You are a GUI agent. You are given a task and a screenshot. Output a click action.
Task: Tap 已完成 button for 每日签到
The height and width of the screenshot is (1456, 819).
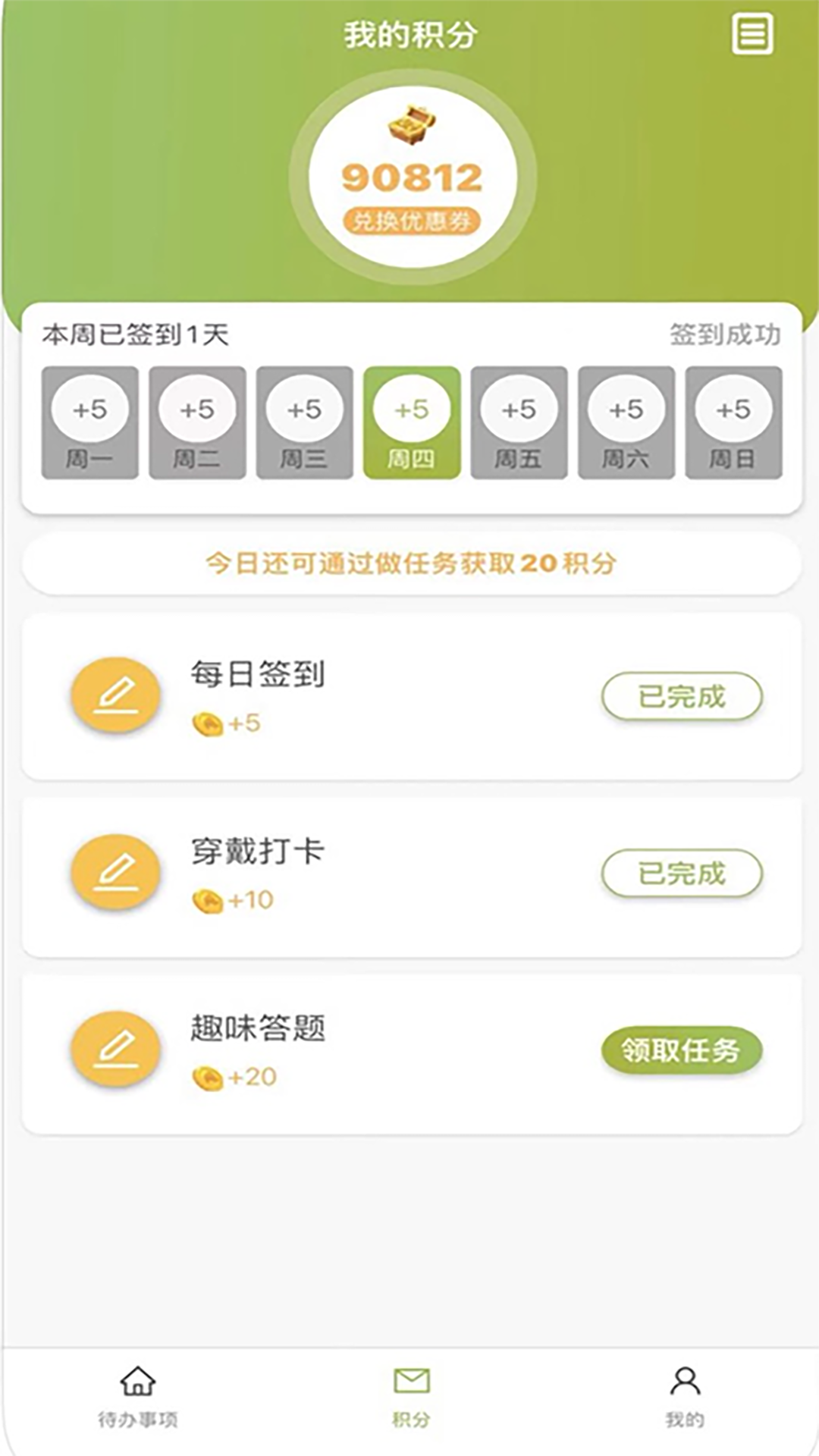(x=681, y=696)
